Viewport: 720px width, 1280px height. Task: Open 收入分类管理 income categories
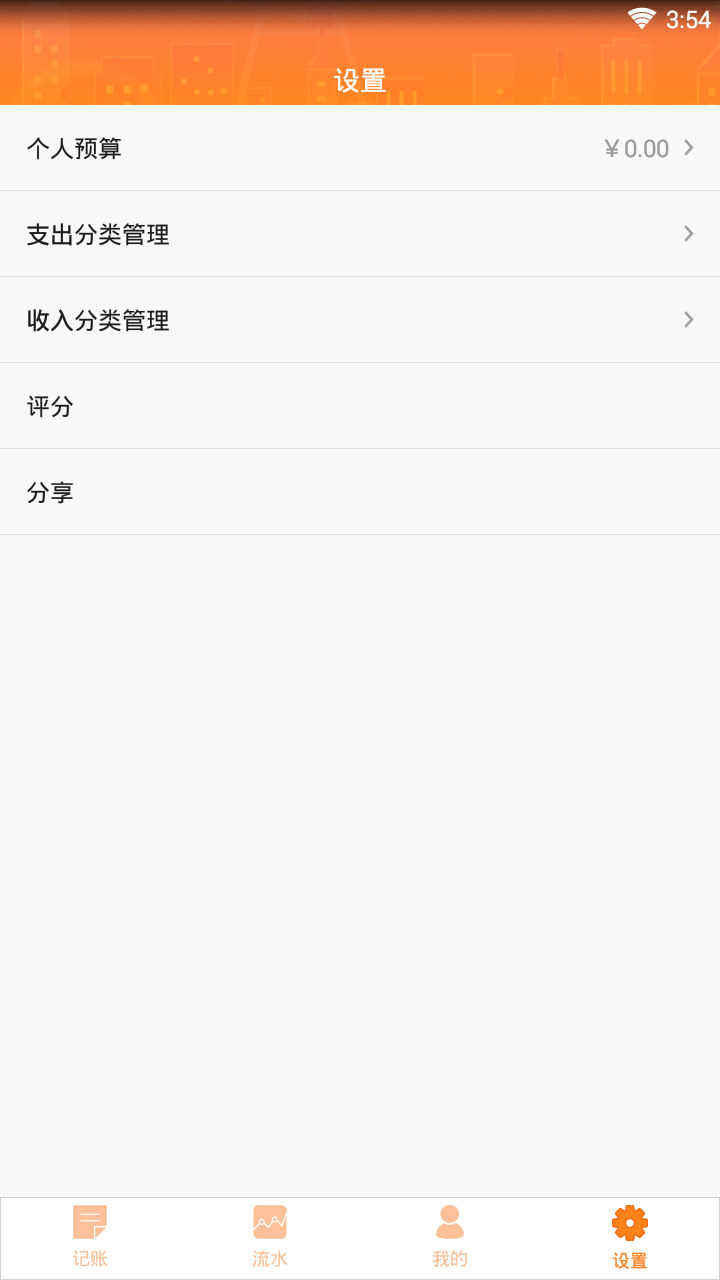pos(360,320)
